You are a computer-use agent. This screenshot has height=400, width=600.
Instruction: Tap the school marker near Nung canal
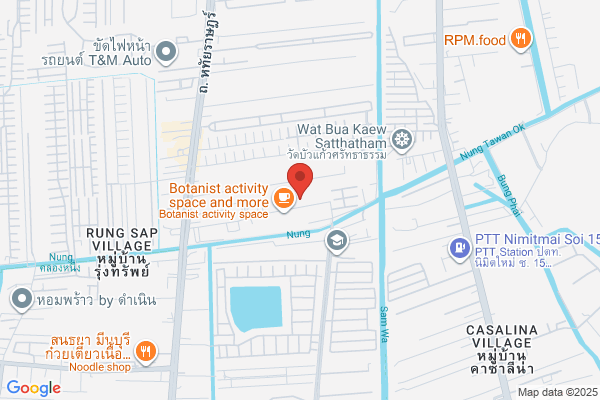(x=337, y=242)
